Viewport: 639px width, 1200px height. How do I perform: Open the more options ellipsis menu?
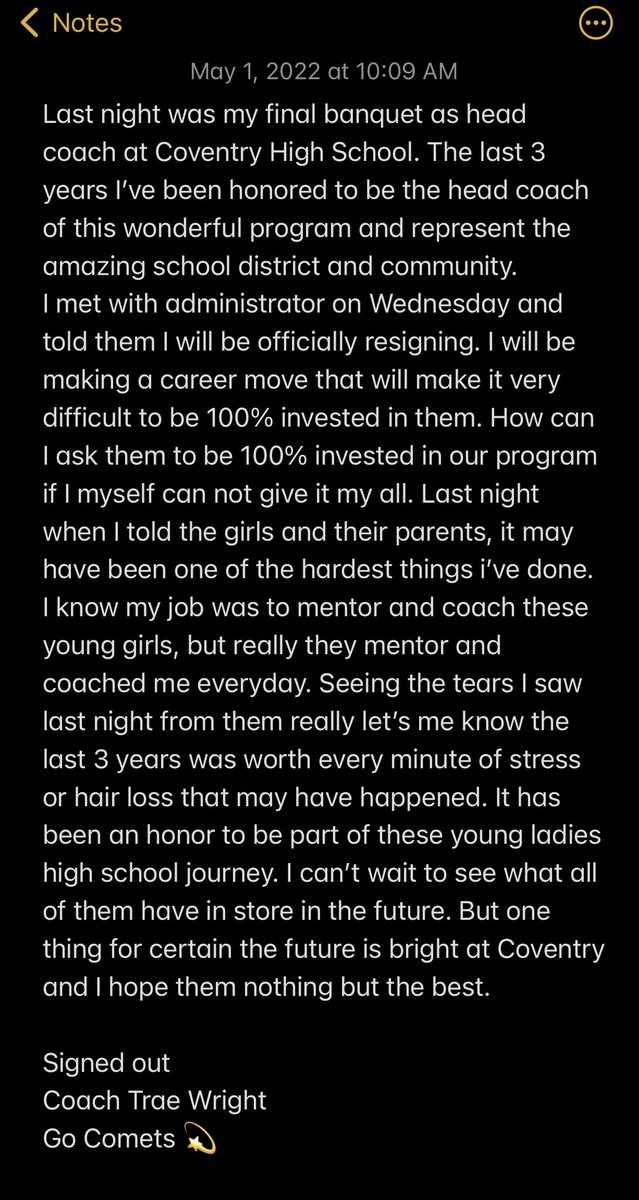coord(596,23)
